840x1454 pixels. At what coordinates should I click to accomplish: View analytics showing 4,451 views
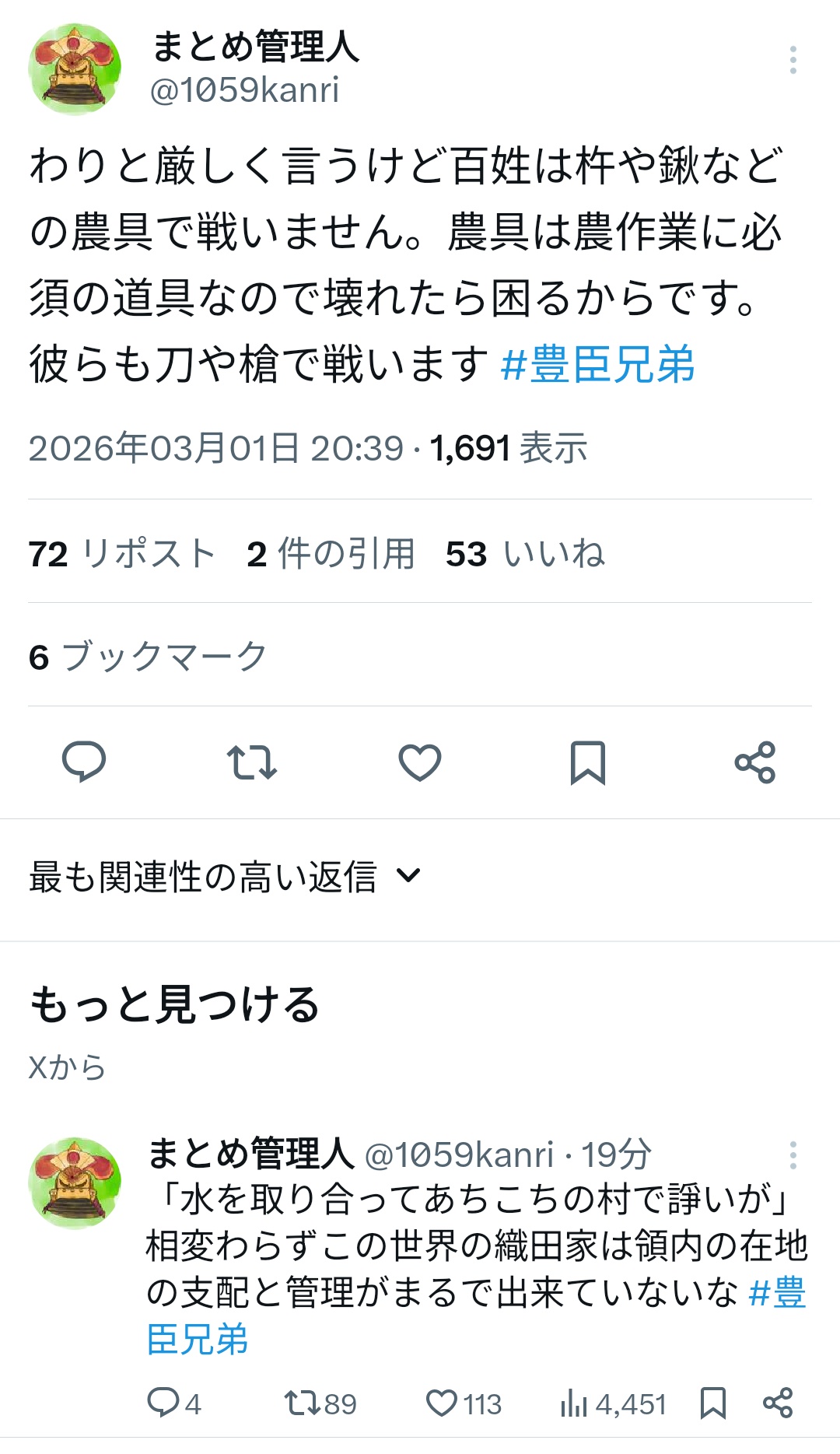(x=613, y=1403)
